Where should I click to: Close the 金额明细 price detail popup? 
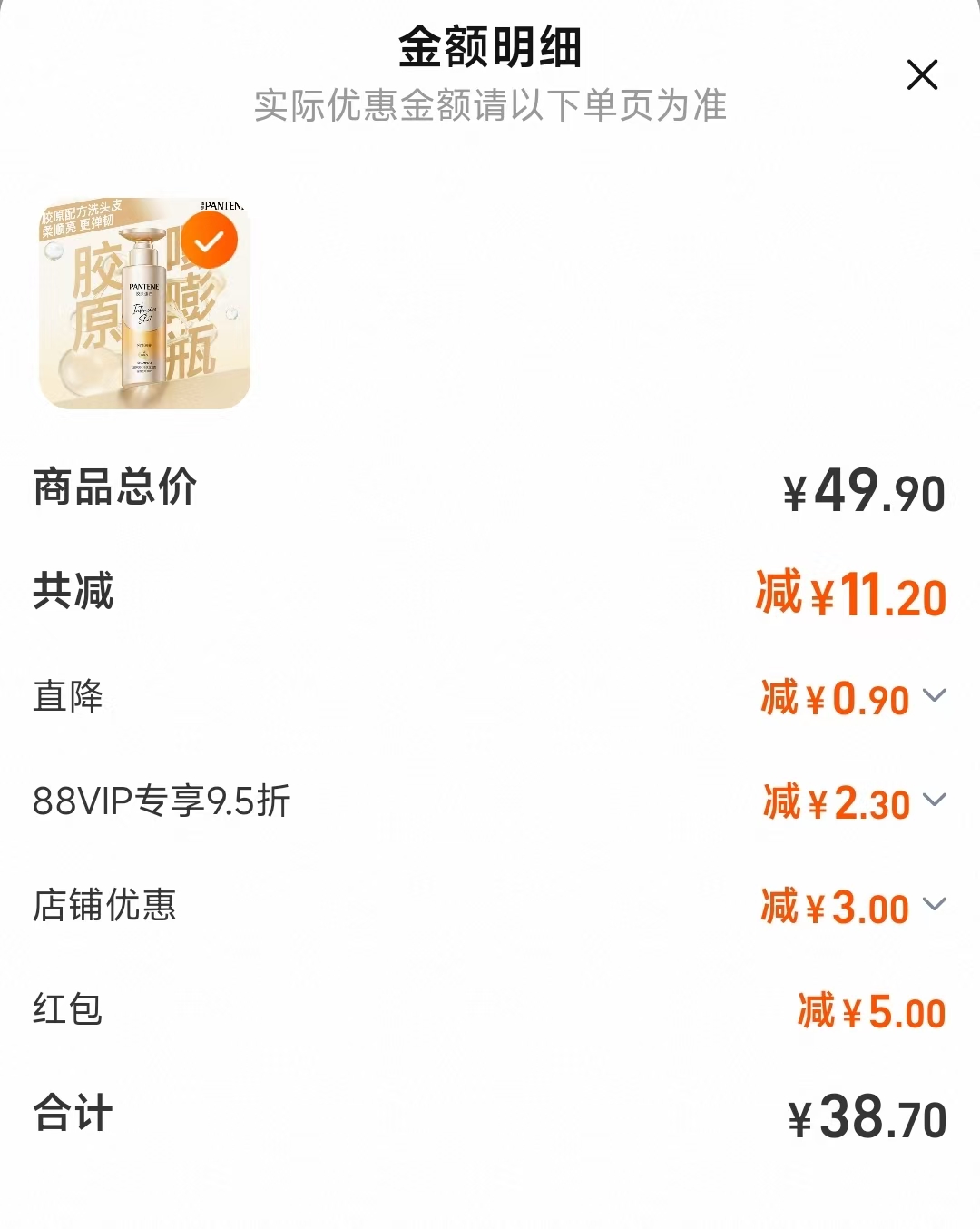click(x=923, y=76)
